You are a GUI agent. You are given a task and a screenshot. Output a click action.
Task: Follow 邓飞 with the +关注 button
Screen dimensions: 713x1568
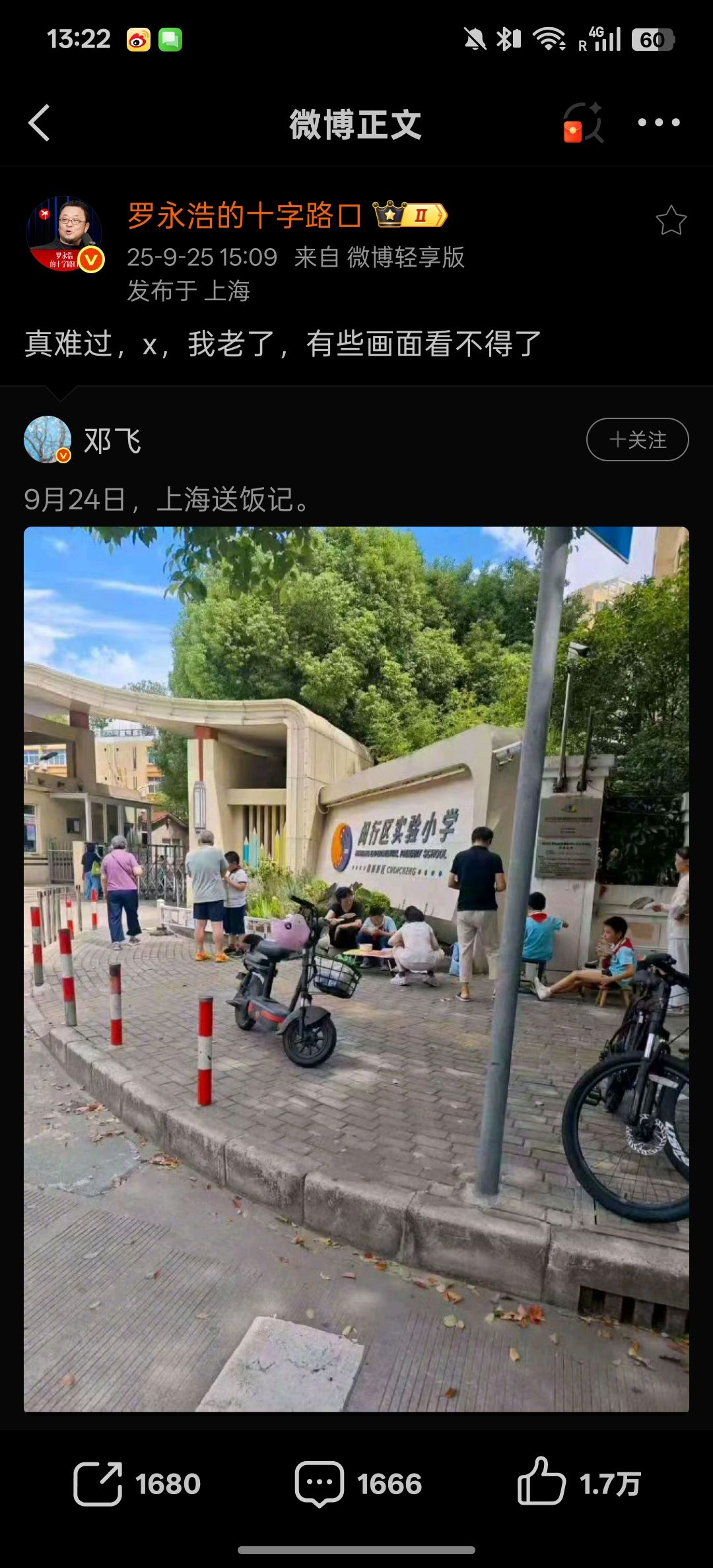(x=637, y=440)
